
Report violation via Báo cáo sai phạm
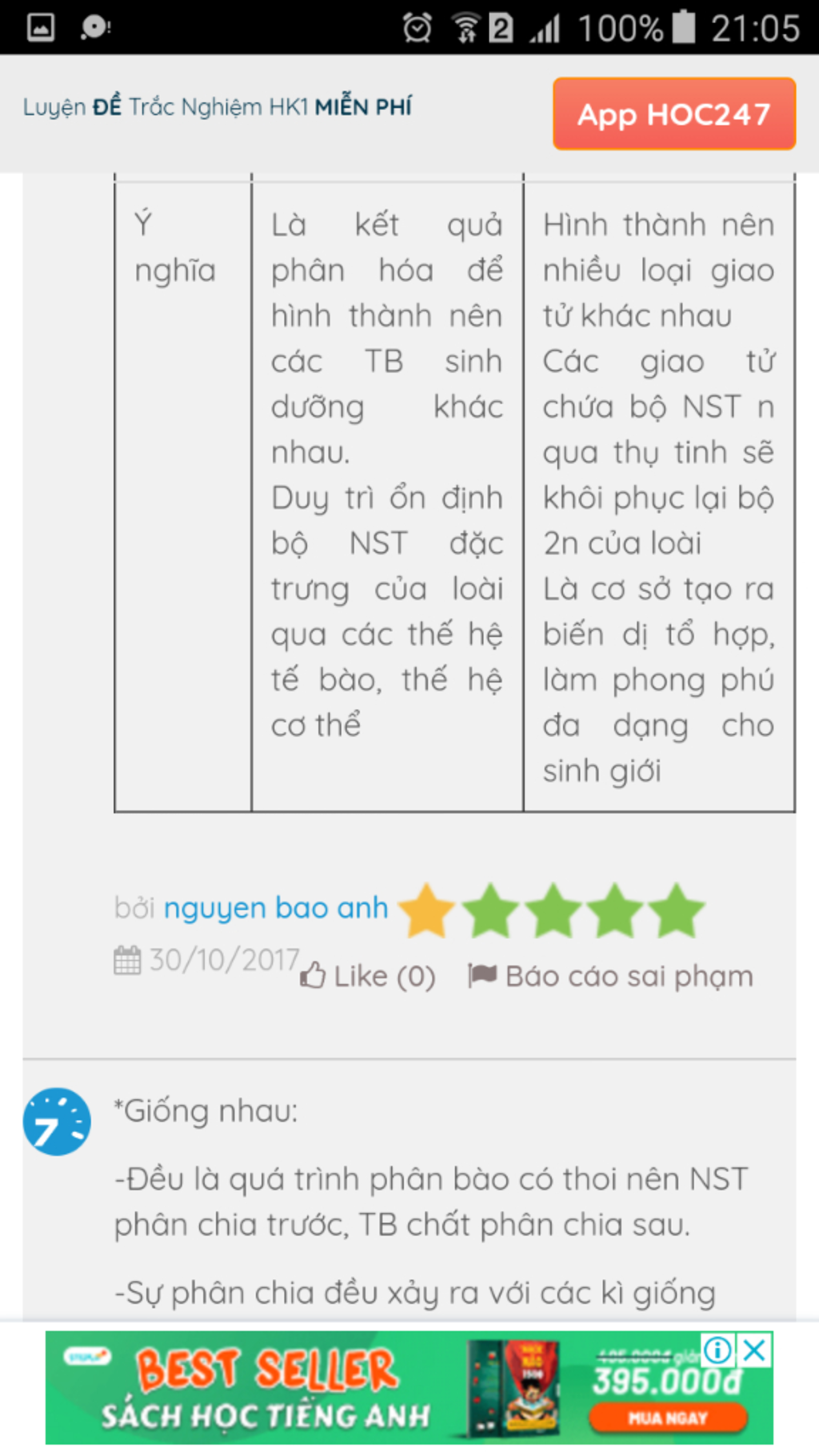pos(611,976)
